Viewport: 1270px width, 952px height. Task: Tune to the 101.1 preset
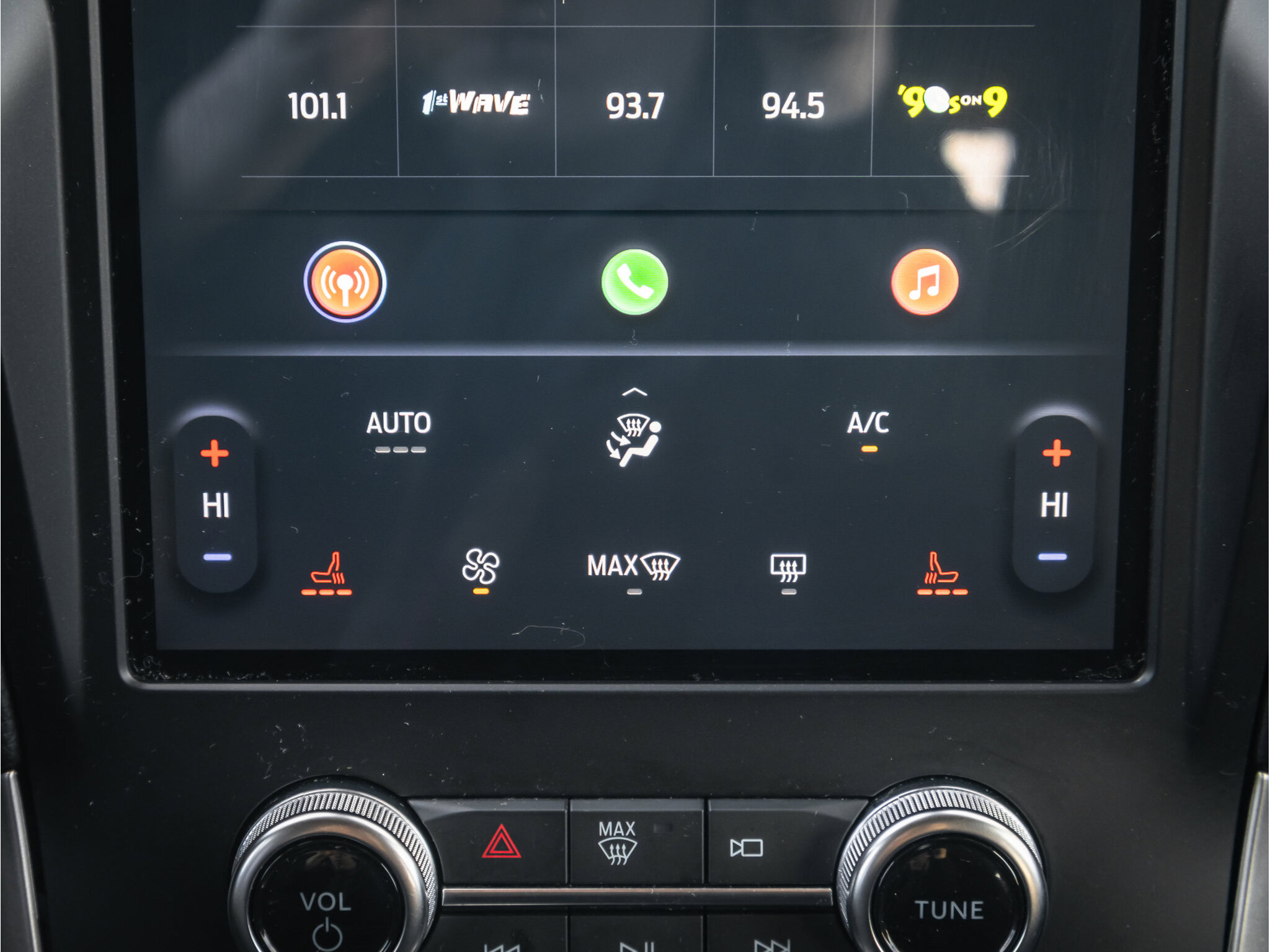(317, 105)
